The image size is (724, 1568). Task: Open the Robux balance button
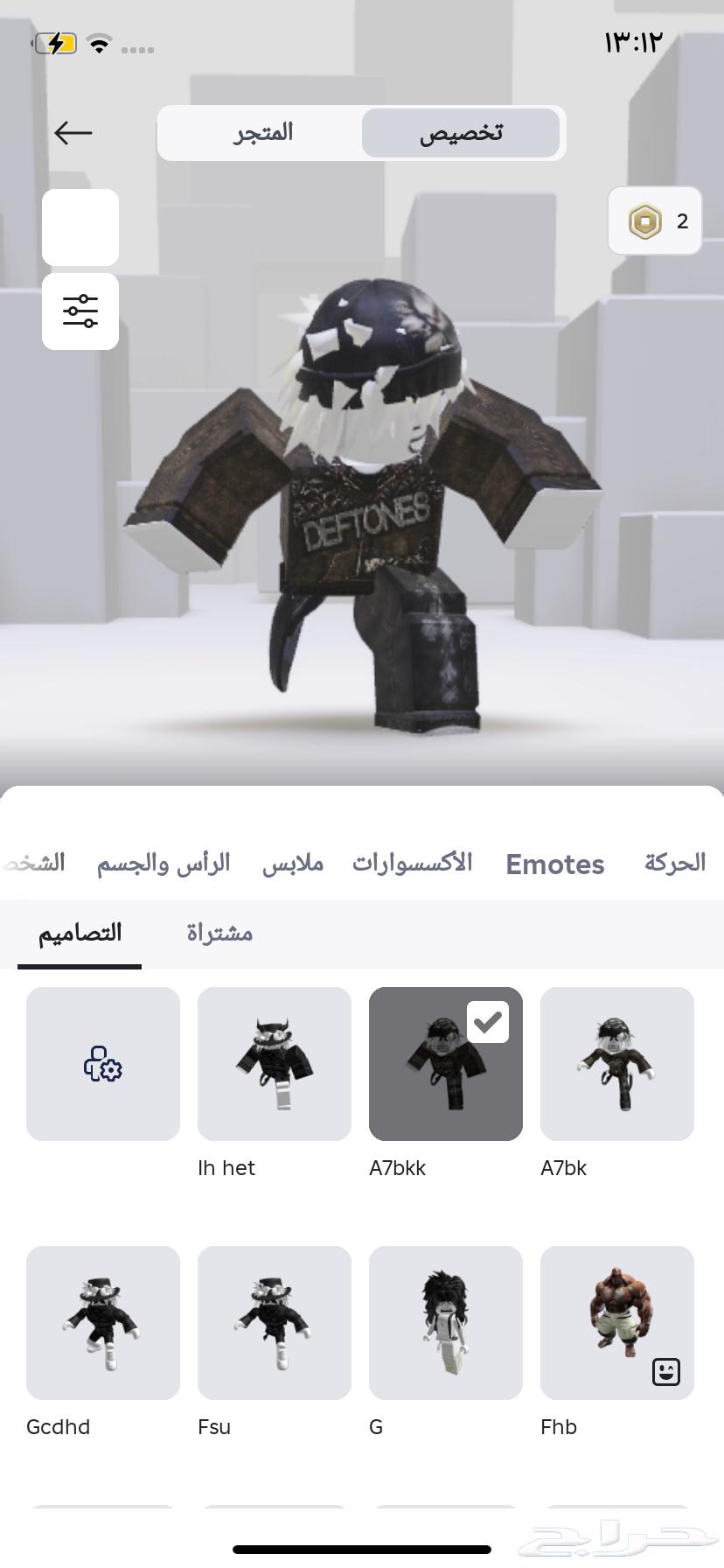point(655,221)
